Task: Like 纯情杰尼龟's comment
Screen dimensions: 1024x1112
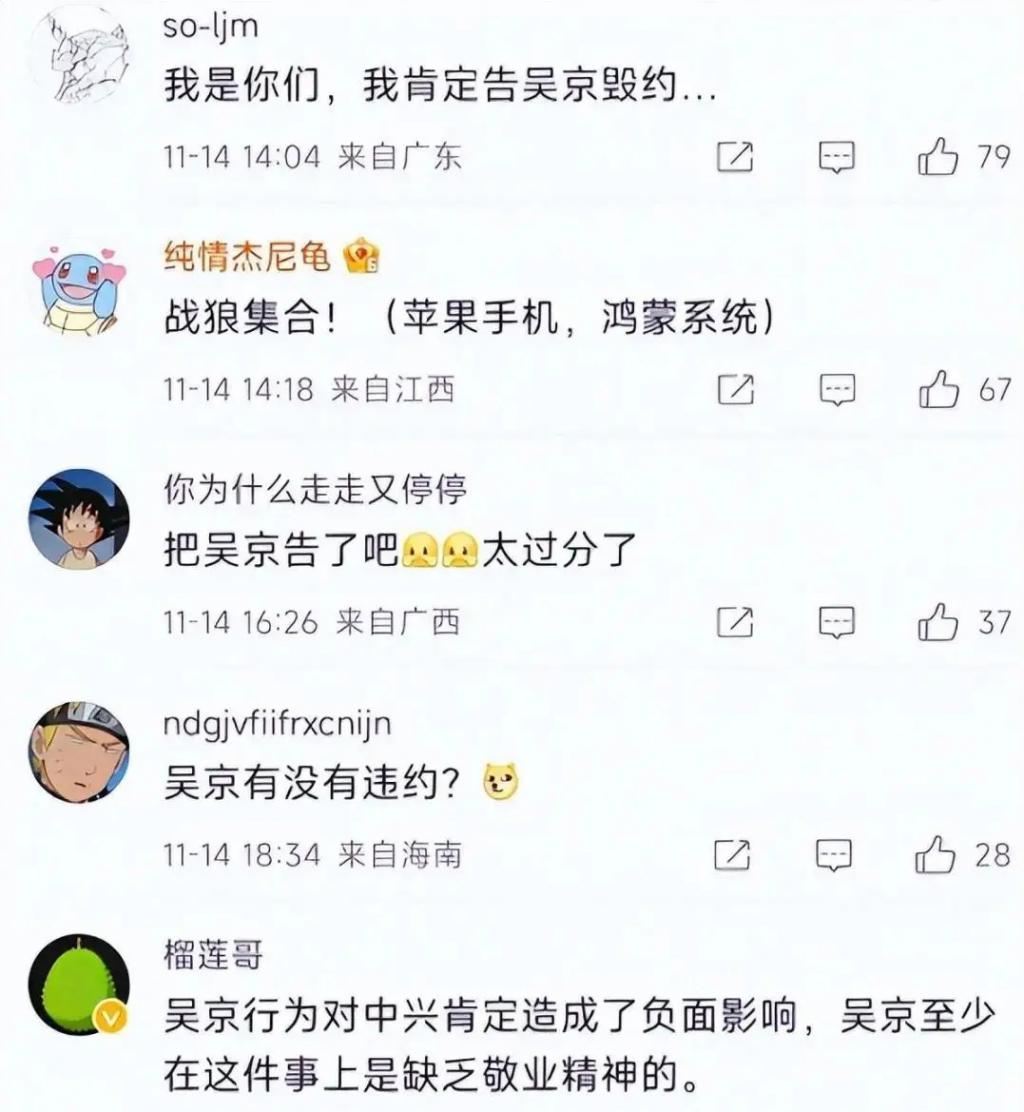Action: pos(938,390)
